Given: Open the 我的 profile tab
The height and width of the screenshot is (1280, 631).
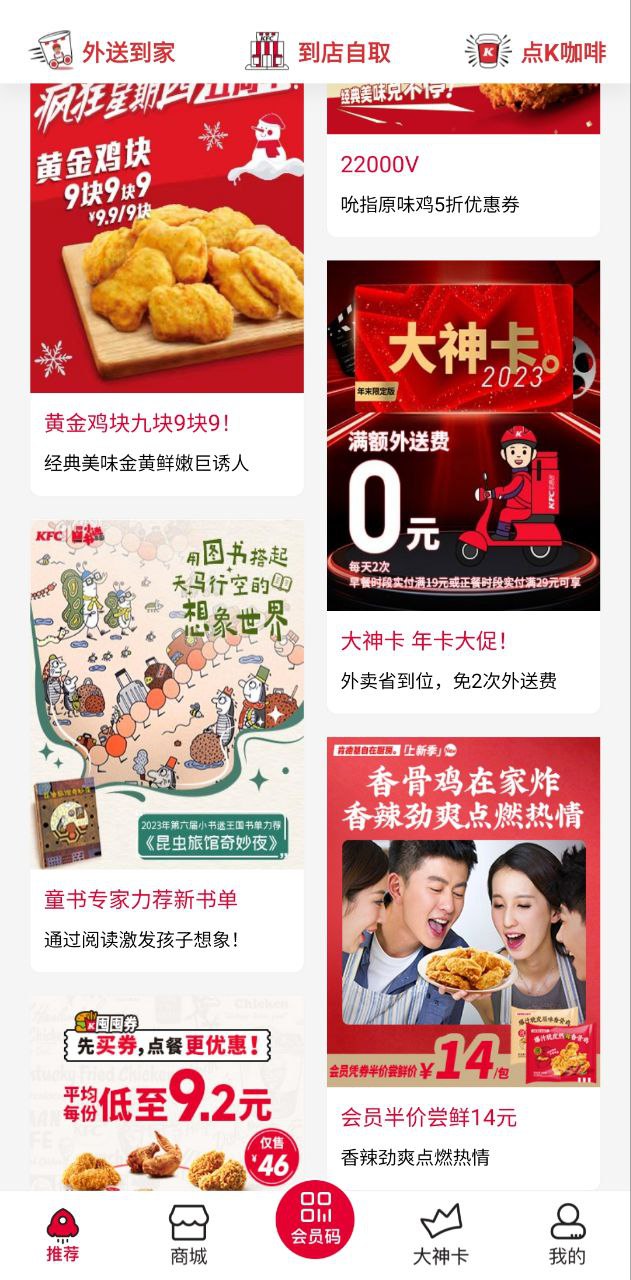Looking at the screenshot, I should click(567, 1235).
